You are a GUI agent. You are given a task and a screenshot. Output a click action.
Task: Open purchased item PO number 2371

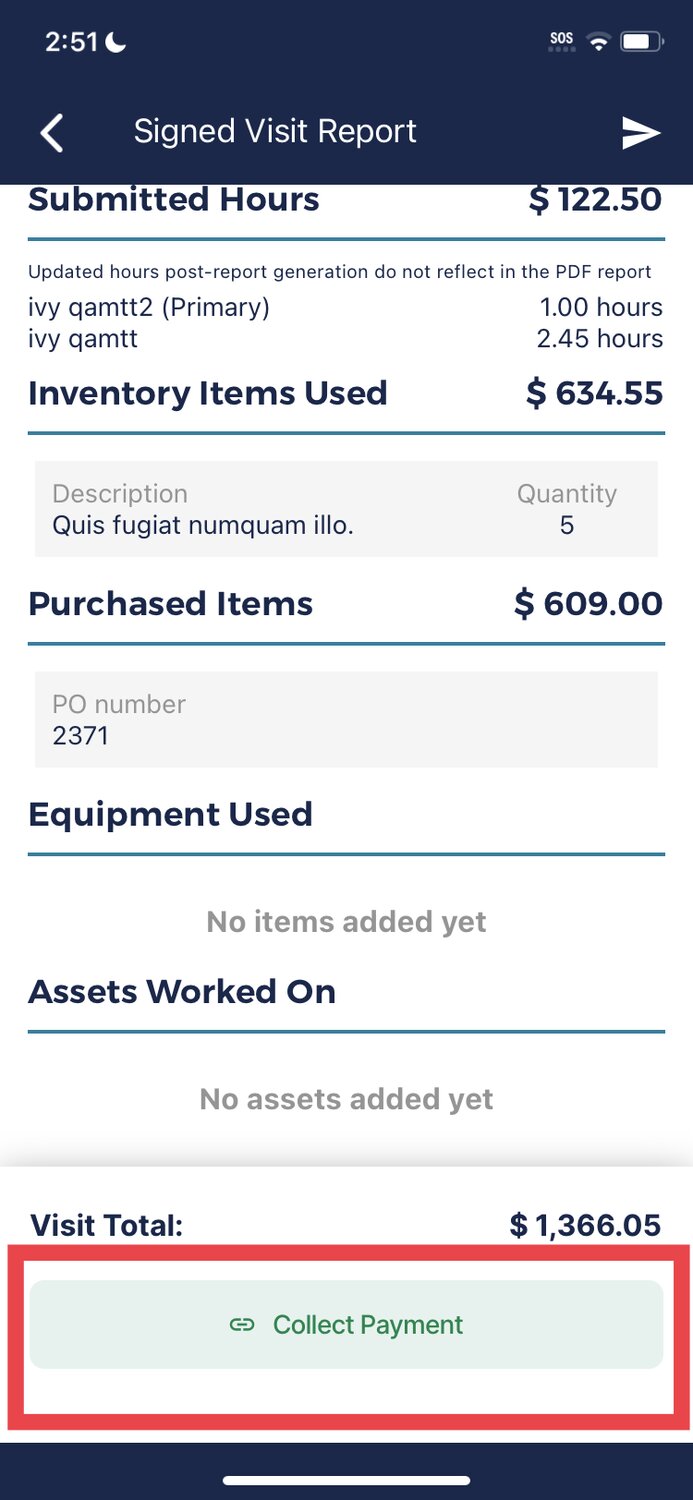point(346,719)
